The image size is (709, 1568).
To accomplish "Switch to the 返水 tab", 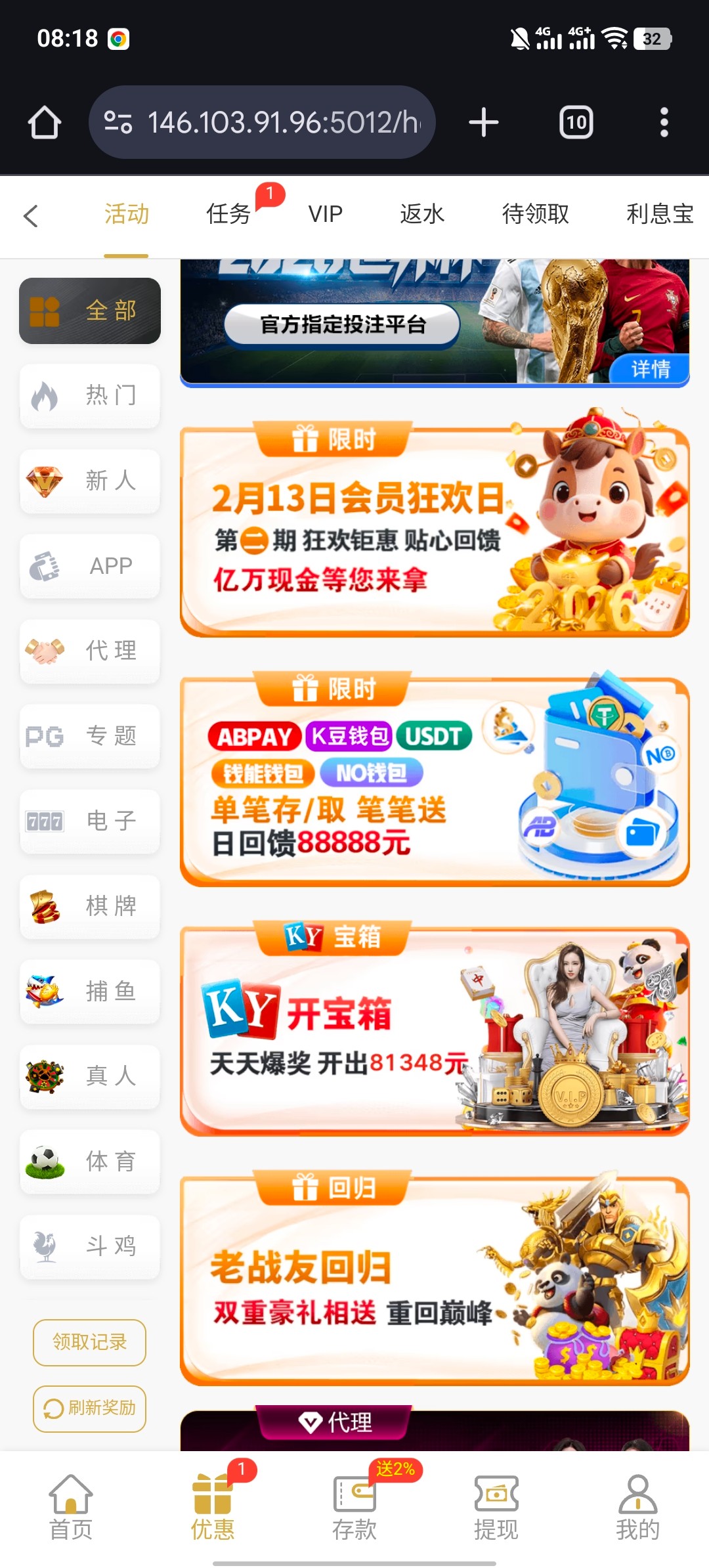I will tap(422, 214).
